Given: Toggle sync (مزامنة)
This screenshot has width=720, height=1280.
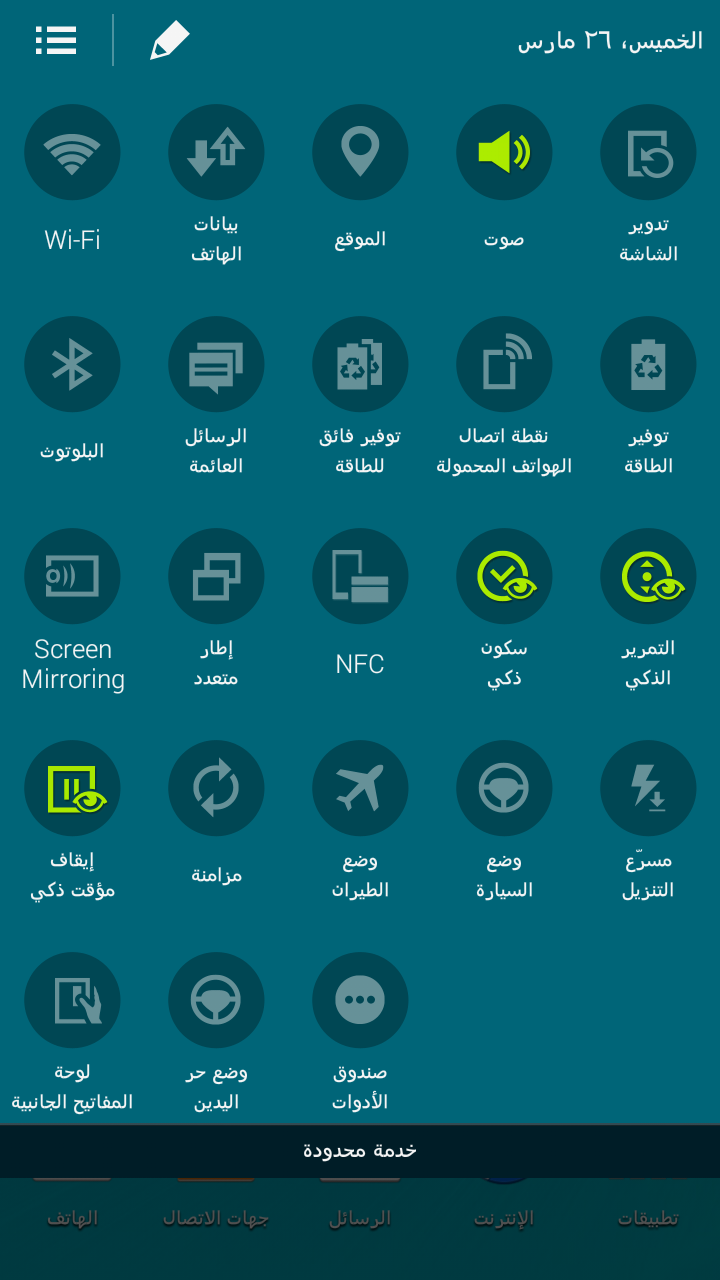Looking at the screenshot, I should point(216,788).
